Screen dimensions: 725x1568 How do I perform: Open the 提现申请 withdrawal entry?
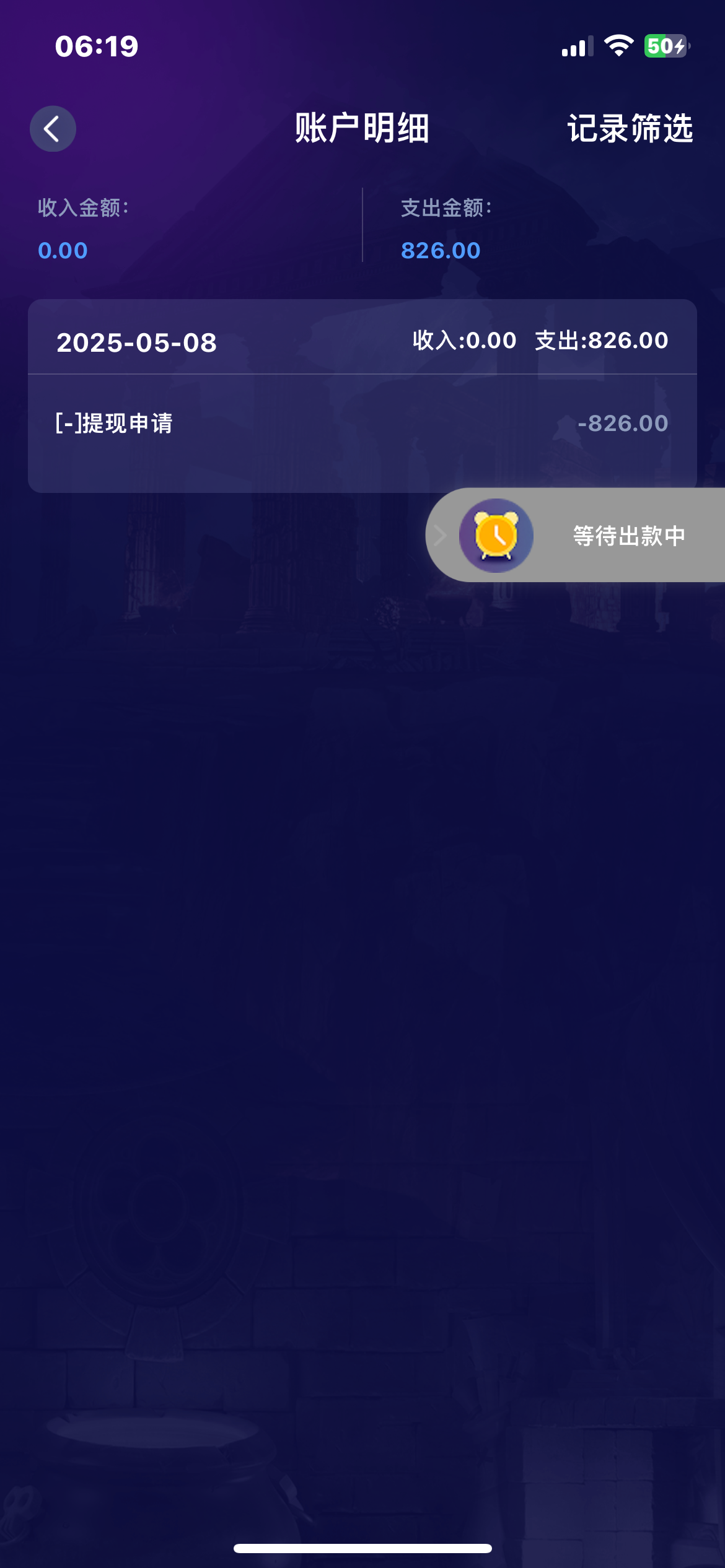click(x=362, y=424)
